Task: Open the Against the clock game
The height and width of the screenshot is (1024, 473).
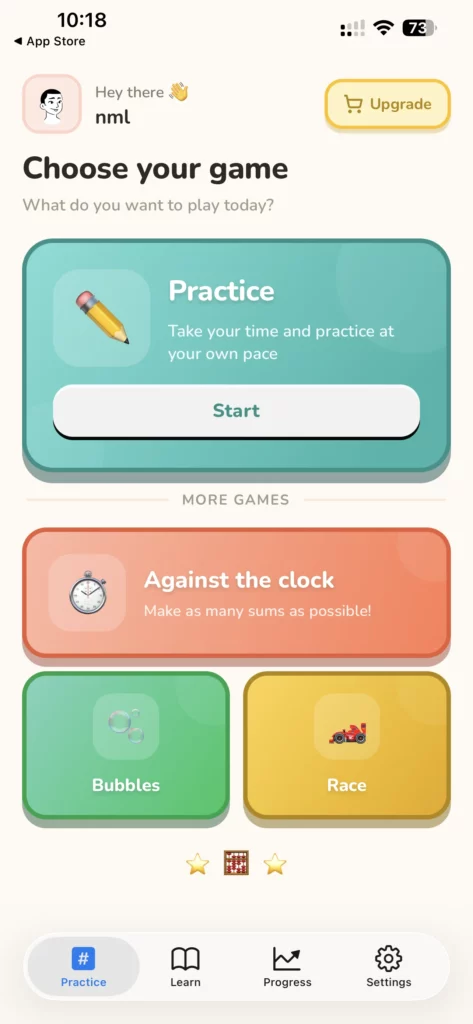Action: 236,593
